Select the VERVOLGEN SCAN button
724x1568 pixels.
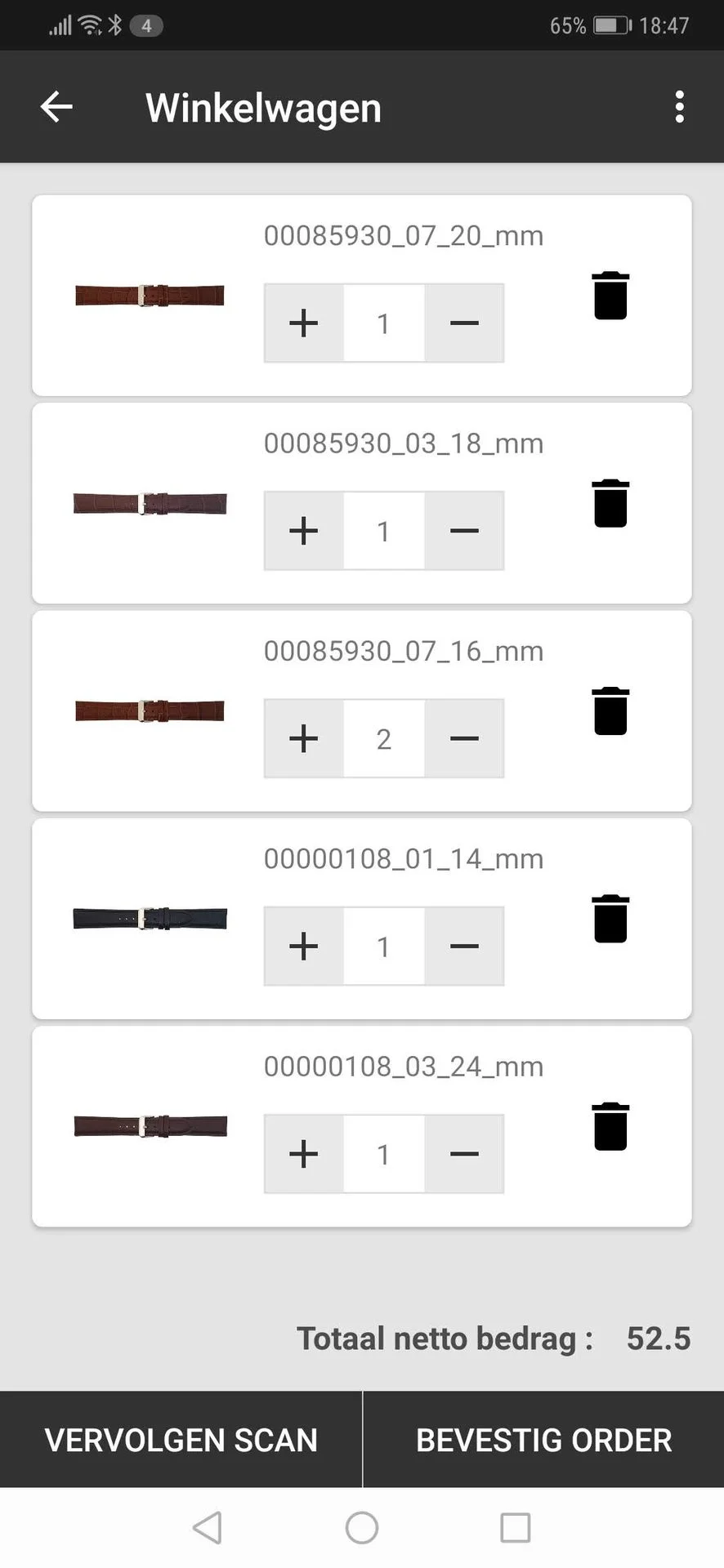tap(181, 1440)
